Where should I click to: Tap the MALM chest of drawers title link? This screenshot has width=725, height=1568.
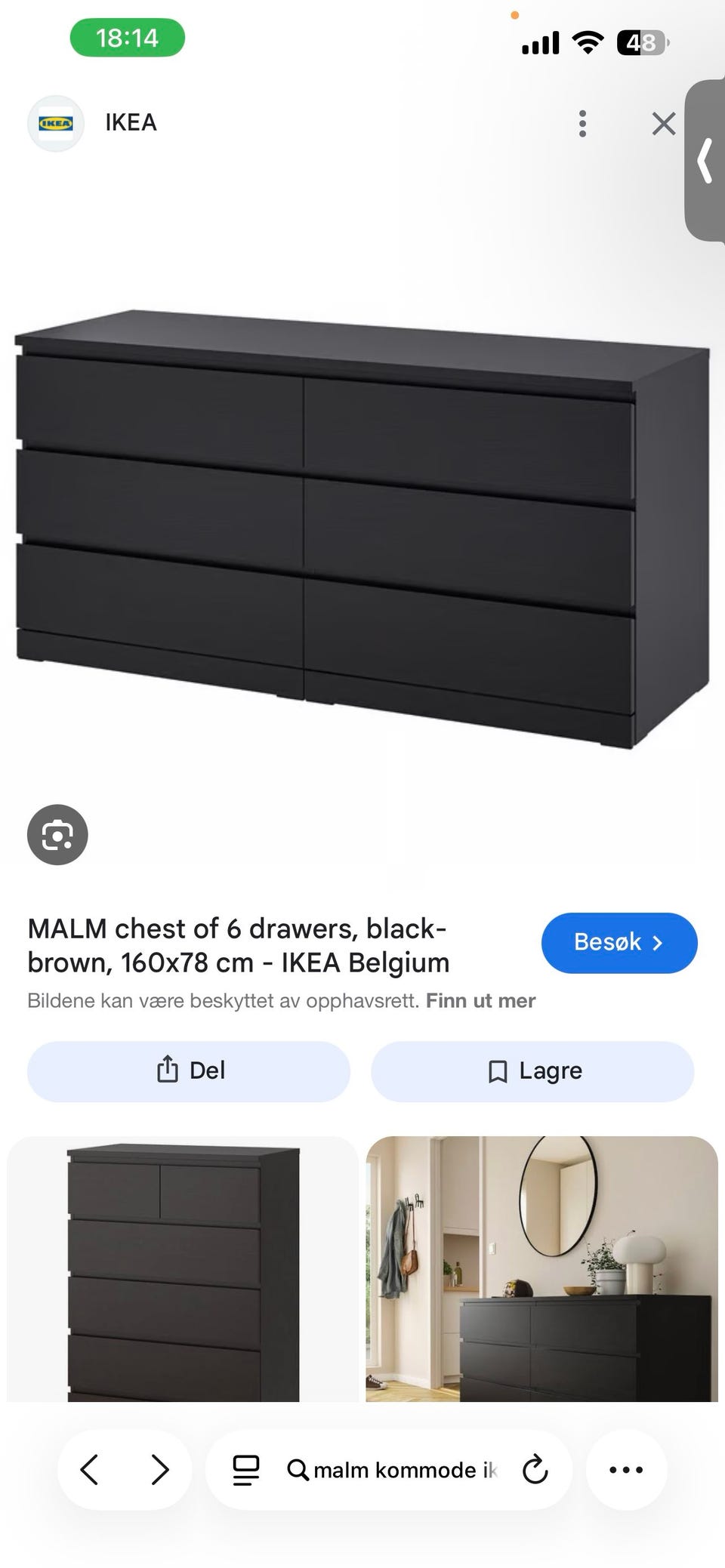[237, 945]
